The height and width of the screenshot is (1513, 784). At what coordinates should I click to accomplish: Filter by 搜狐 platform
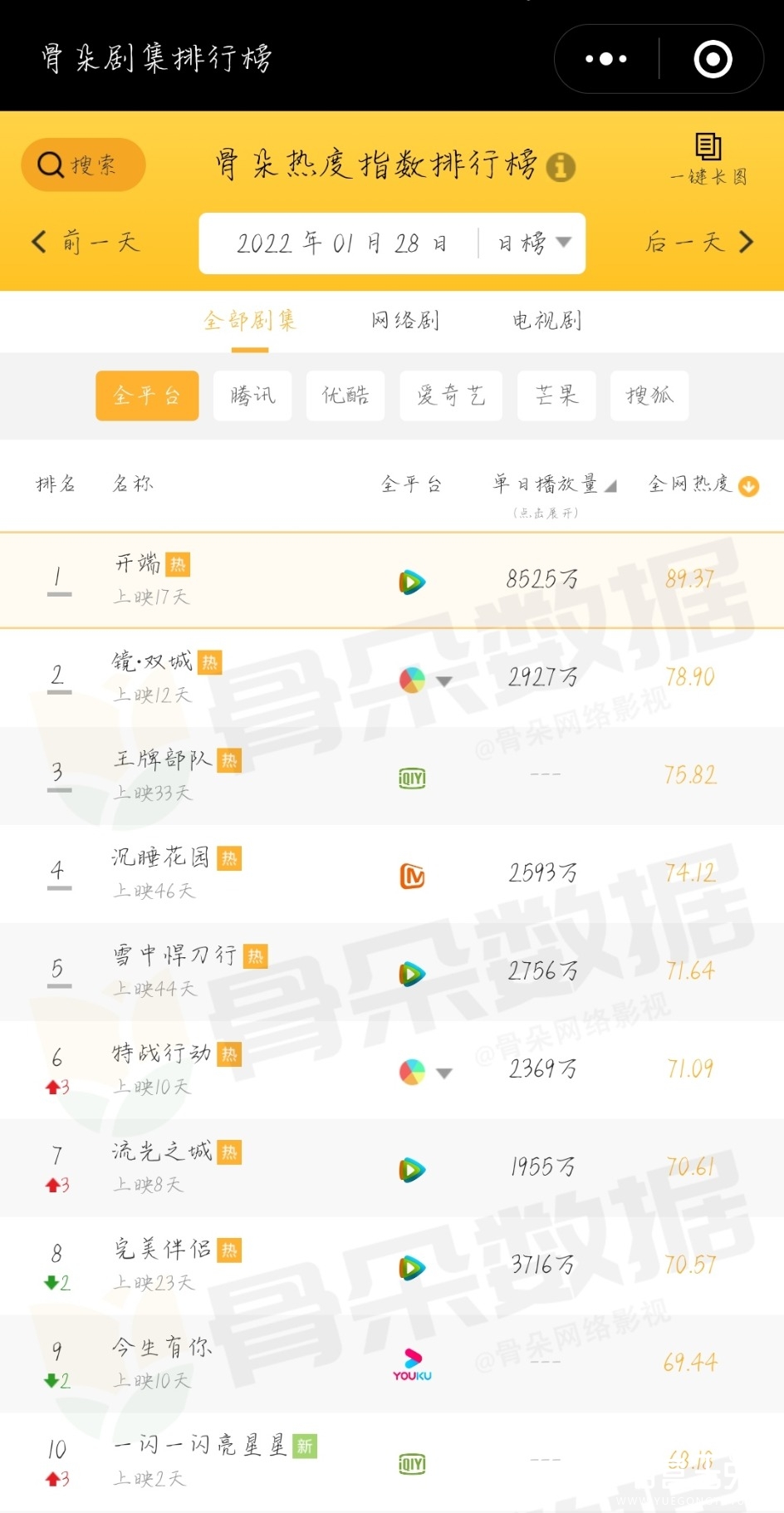649,395
